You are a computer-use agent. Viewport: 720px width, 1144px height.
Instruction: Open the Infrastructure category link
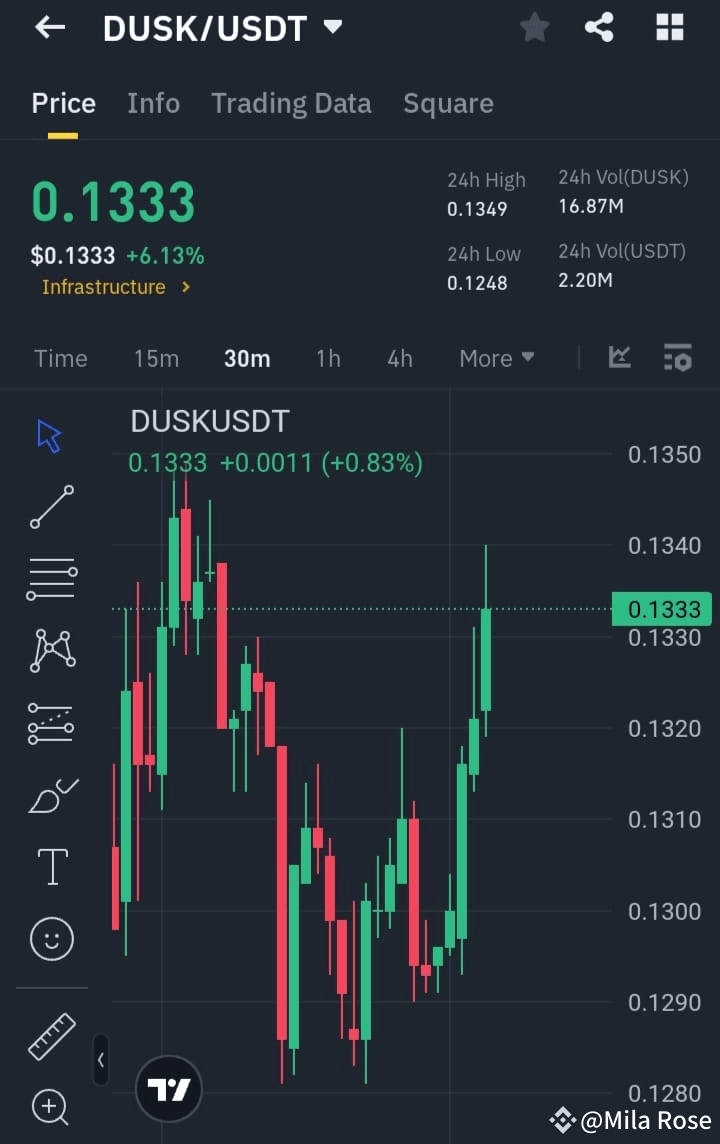pos(105,287)
